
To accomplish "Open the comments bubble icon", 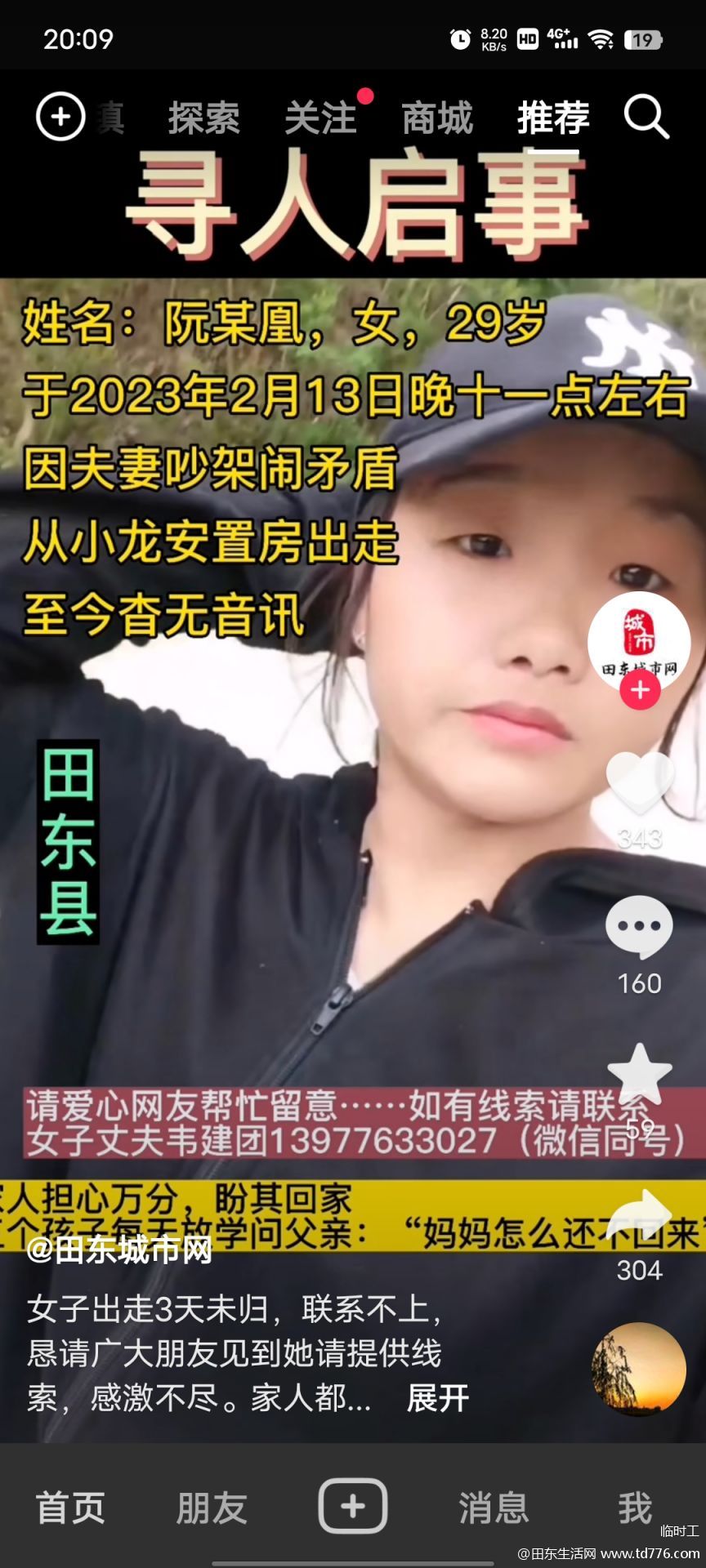I will pos(639,927).
